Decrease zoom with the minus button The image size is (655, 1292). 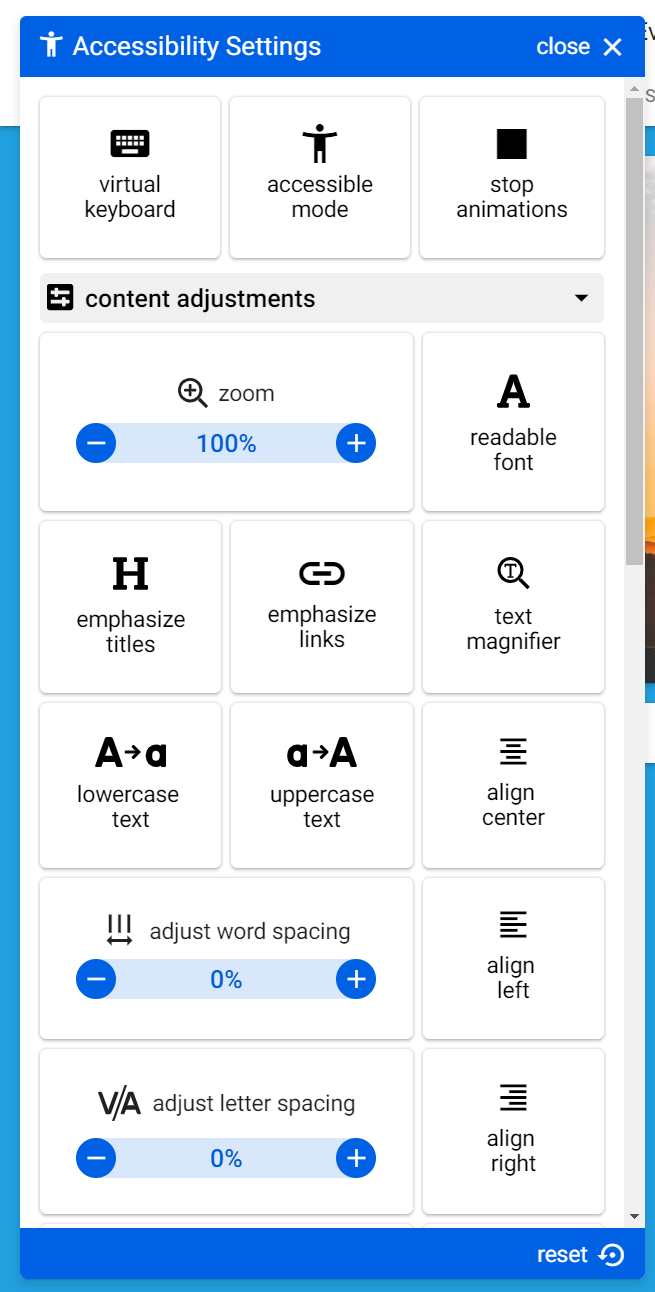pos(96,443)
